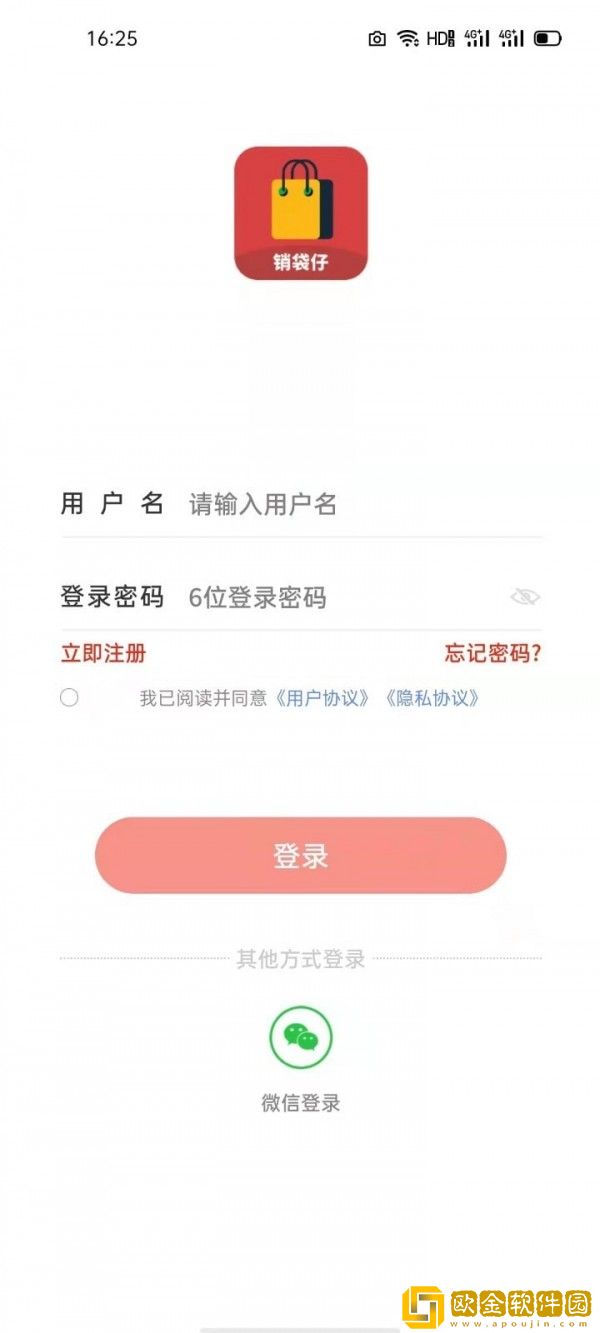600x1333 pixels.
Task: Toggle password visibility eye icon
Action: (525, 597)
